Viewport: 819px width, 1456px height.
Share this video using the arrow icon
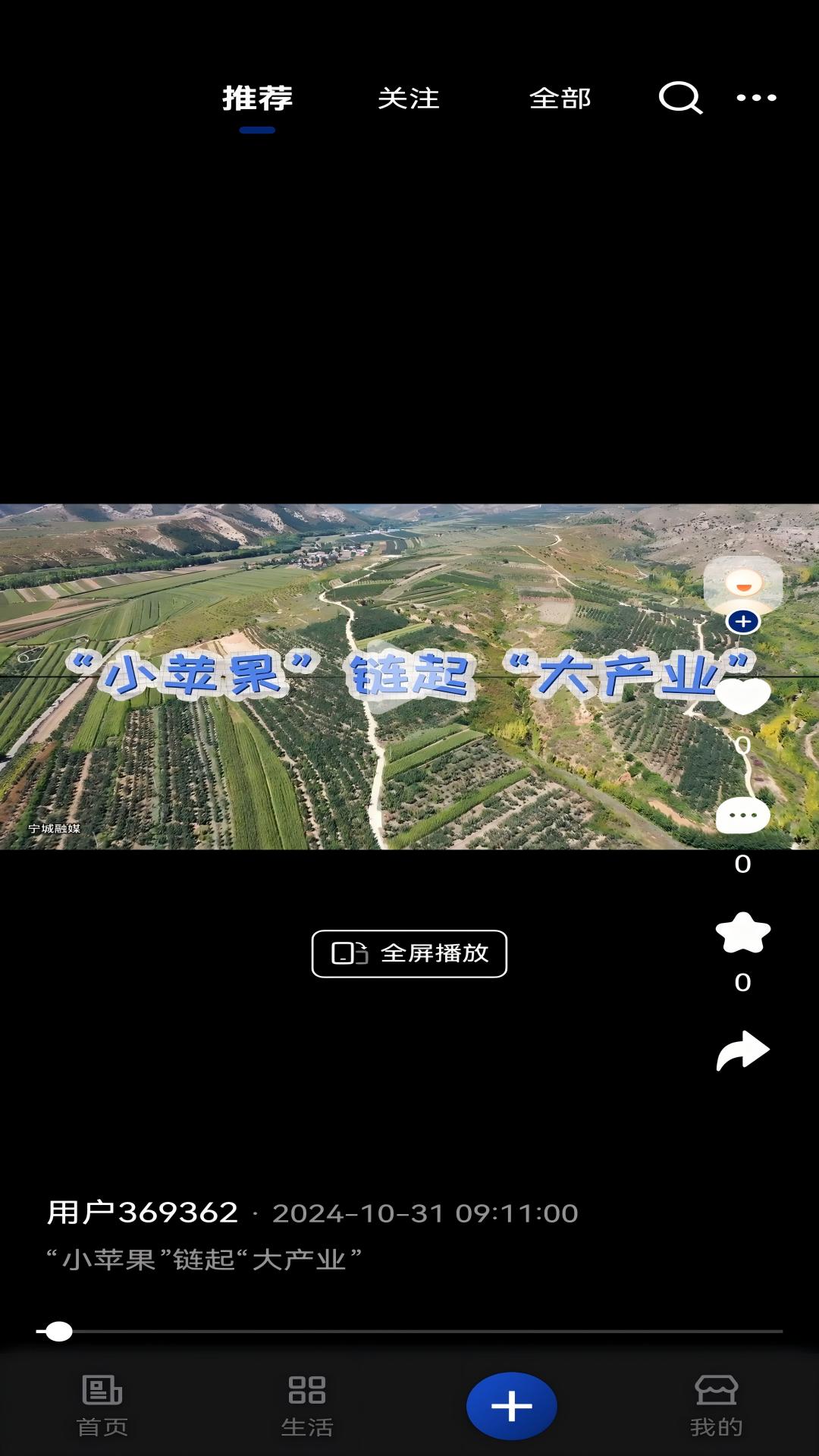(x=743, y=1051)
